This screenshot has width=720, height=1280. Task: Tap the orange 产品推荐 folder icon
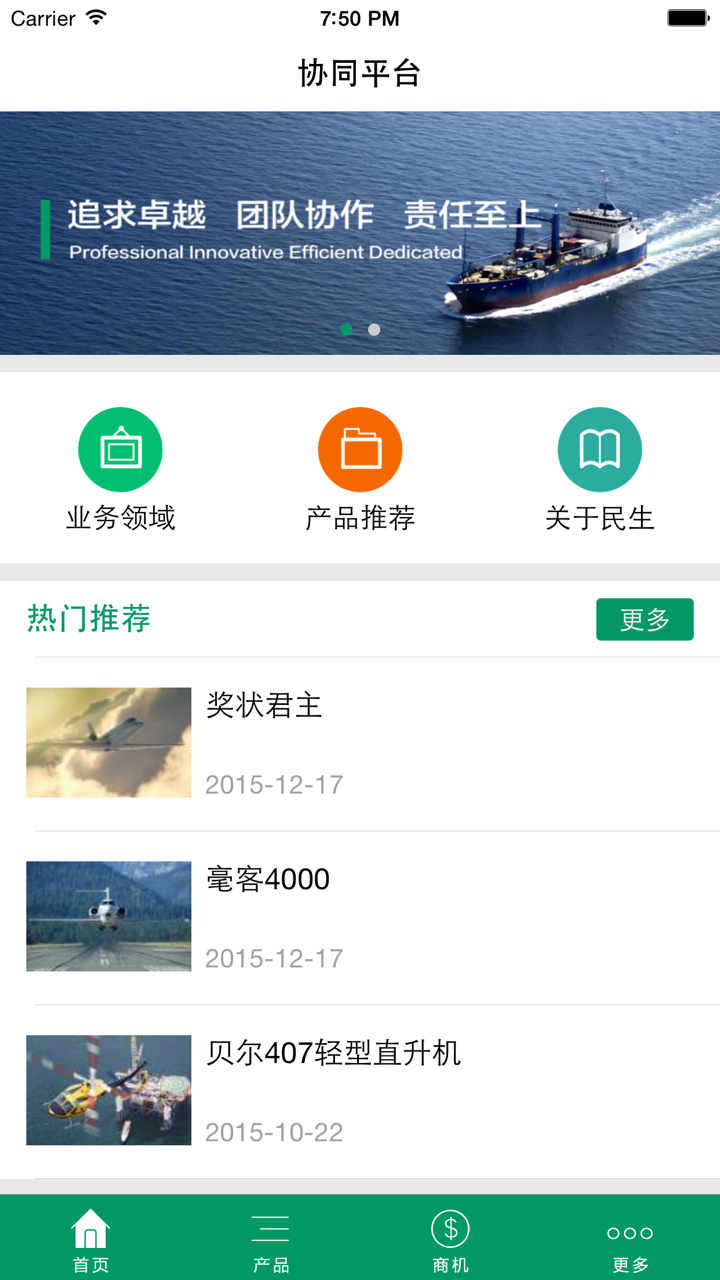[x=360, y=448]
